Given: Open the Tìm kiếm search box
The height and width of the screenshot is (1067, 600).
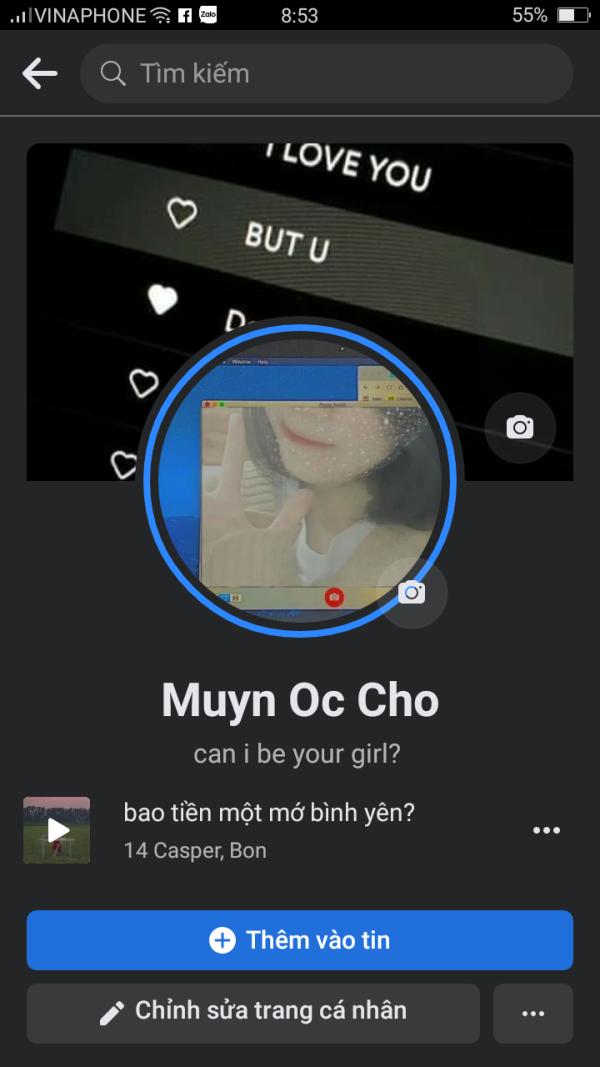Looking at the screenshot, I should [327, 73].
